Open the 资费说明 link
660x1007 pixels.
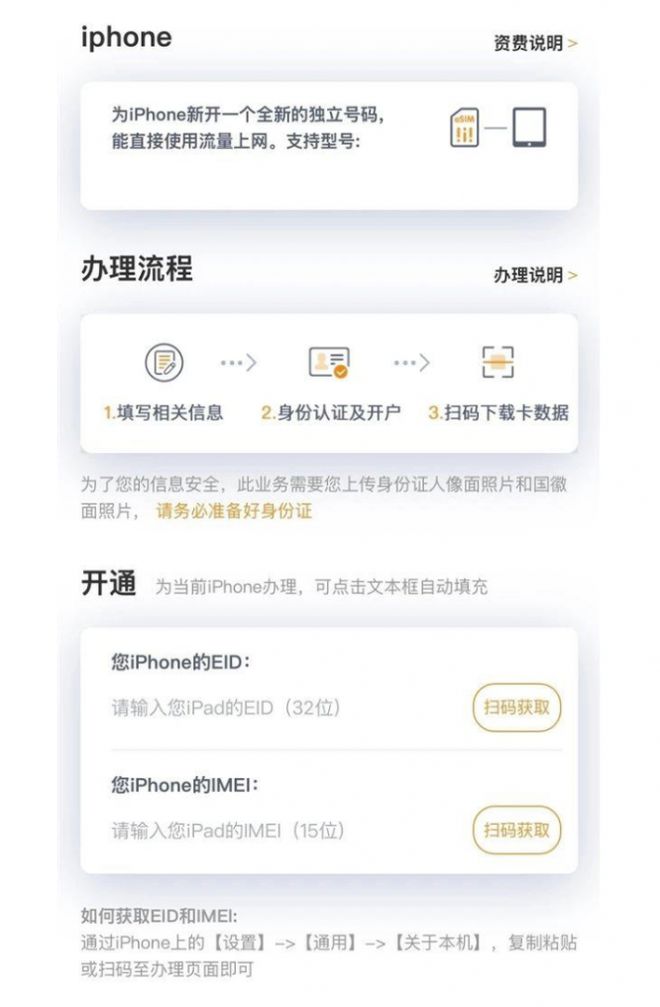click(534, 43)
